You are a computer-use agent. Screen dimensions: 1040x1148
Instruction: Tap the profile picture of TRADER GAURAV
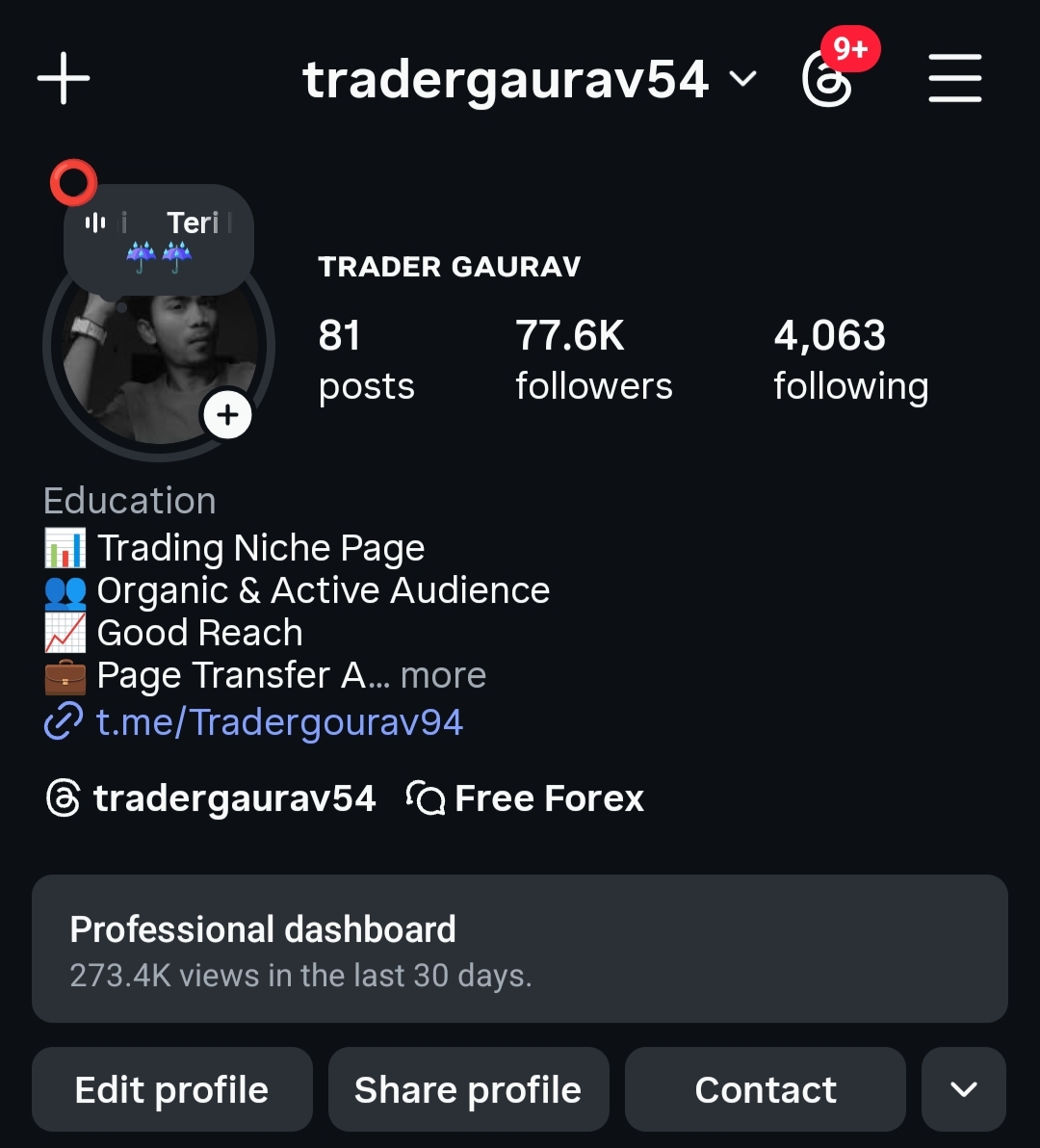(159, 356)
